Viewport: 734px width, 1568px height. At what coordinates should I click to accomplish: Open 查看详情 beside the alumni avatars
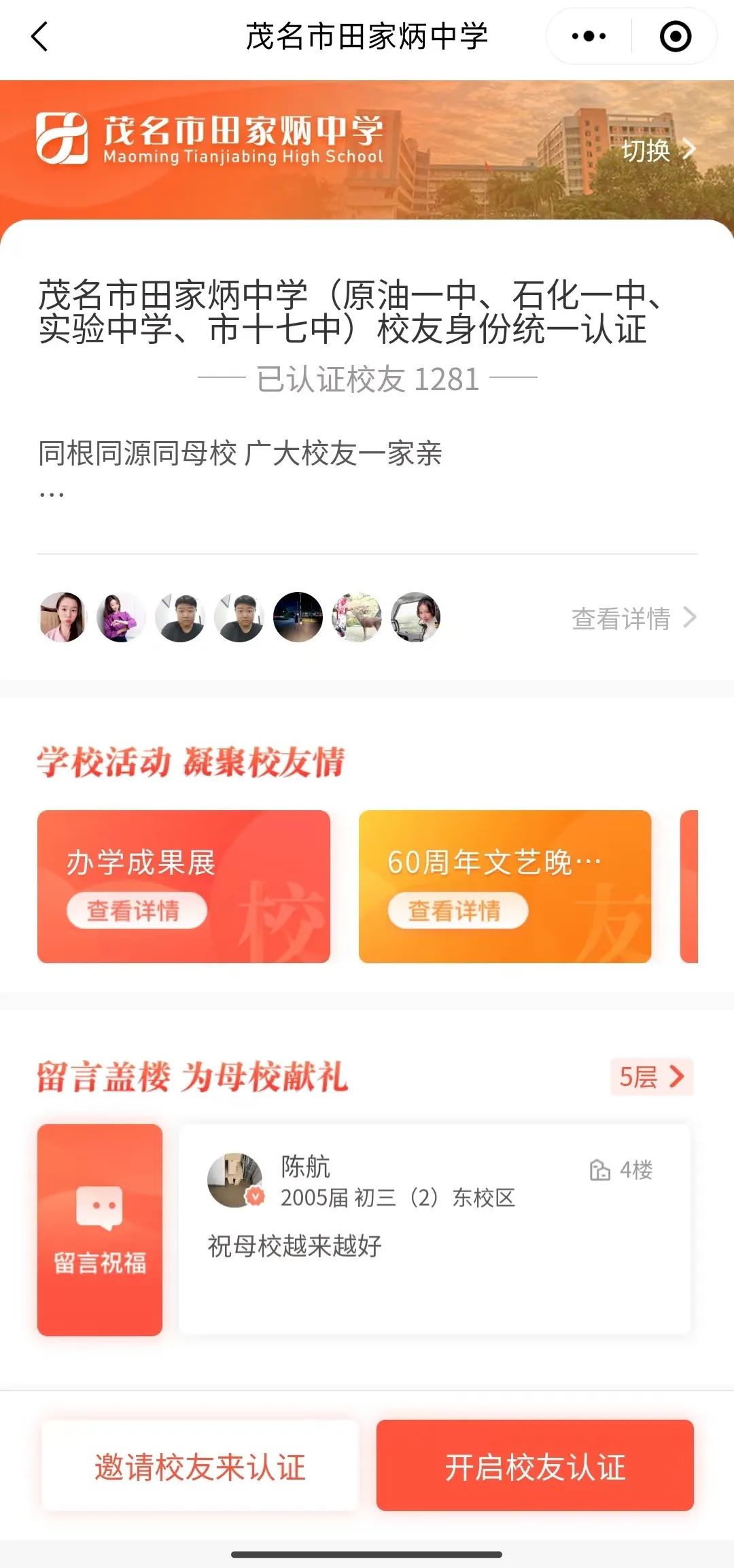pos(633,619)
